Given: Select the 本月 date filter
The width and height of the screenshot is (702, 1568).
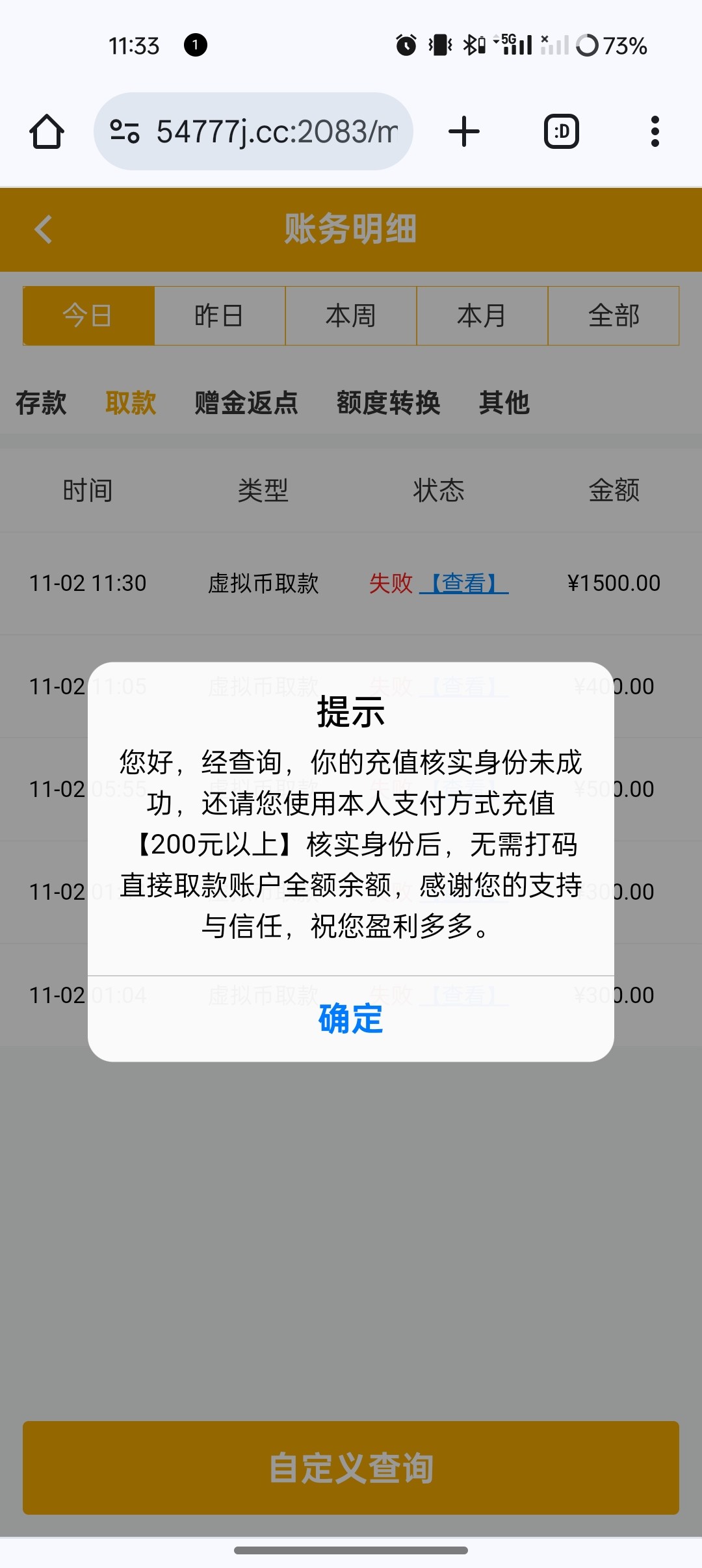Looking at the screenshot, I should coord(482,316).
